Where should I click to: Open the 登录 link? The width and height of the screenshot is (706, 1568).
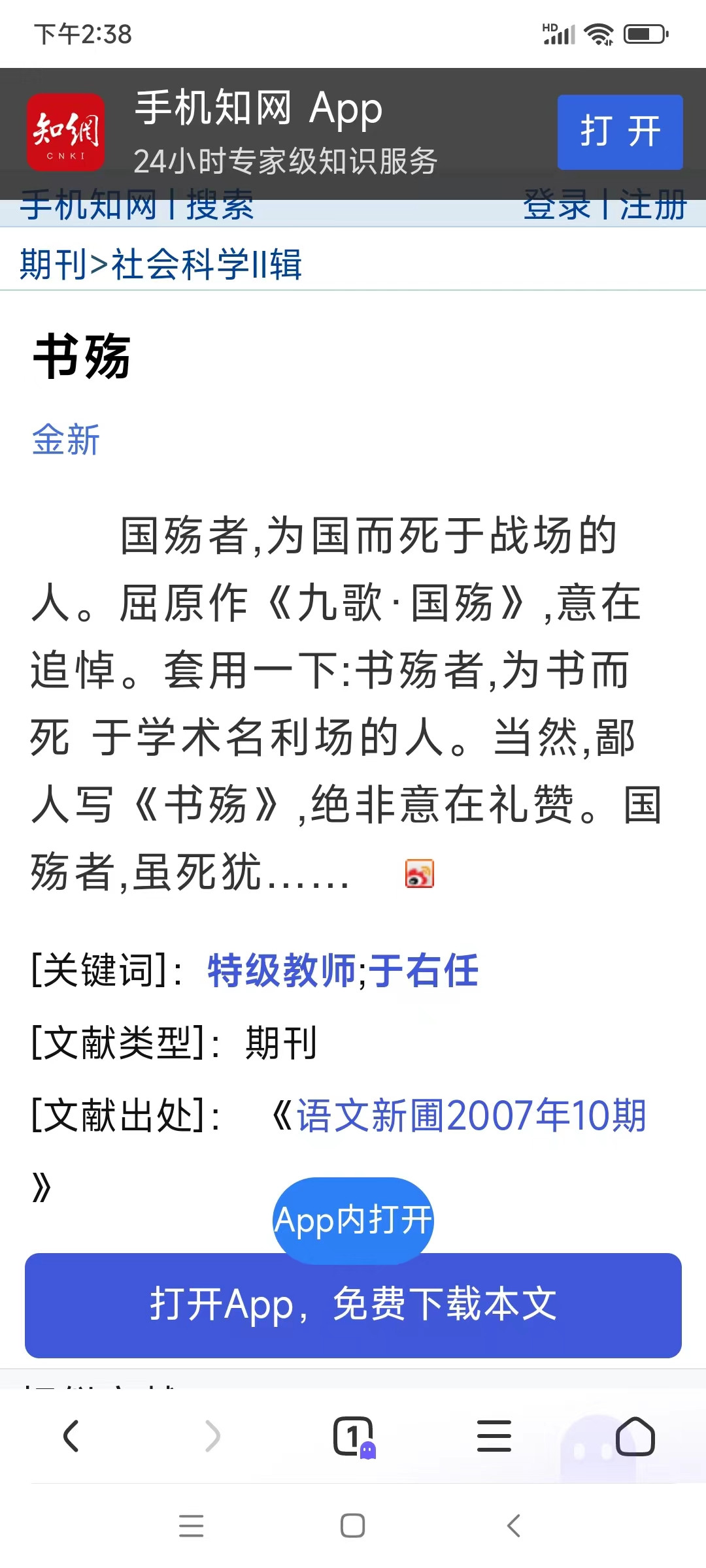click(x=557, y=206)
